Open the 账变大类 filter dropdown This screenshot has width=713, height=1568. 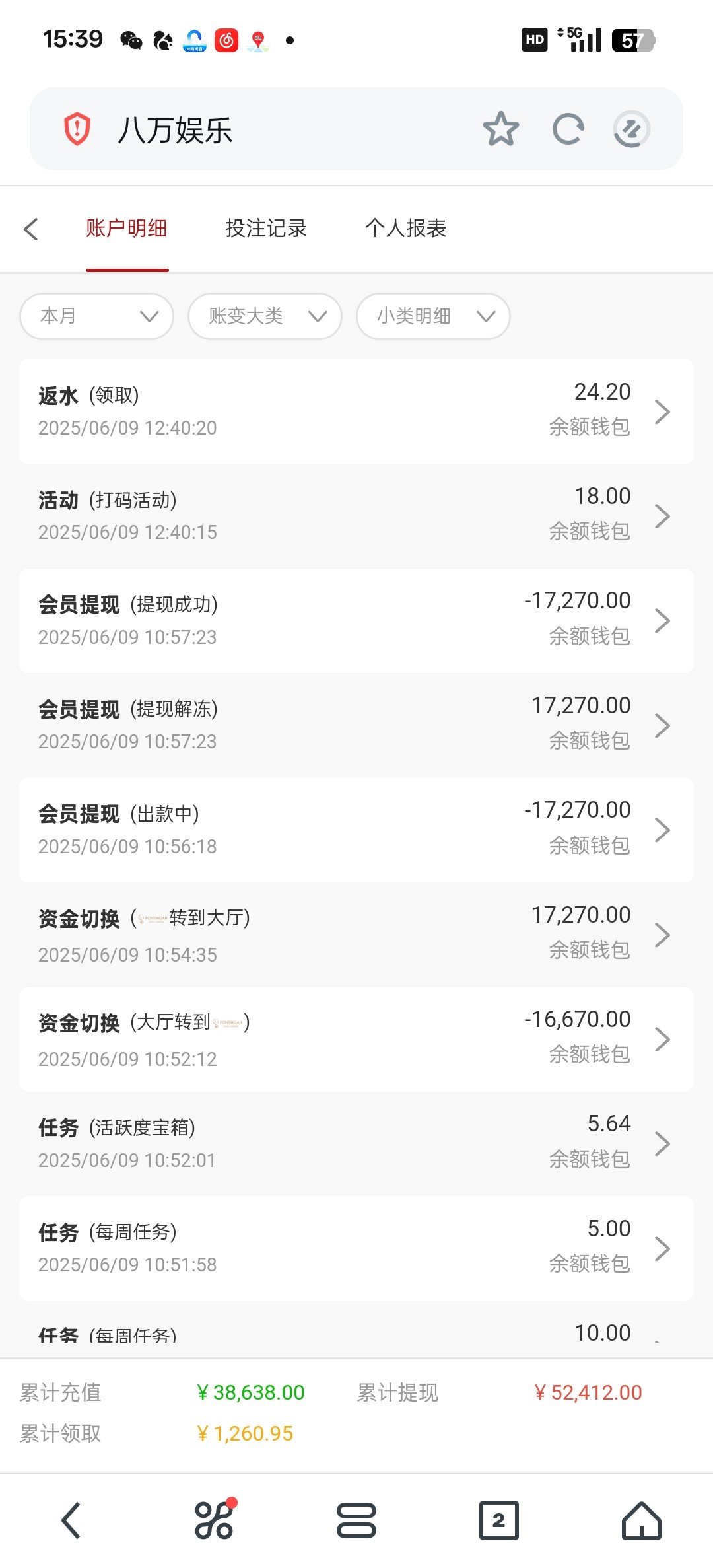265,316
